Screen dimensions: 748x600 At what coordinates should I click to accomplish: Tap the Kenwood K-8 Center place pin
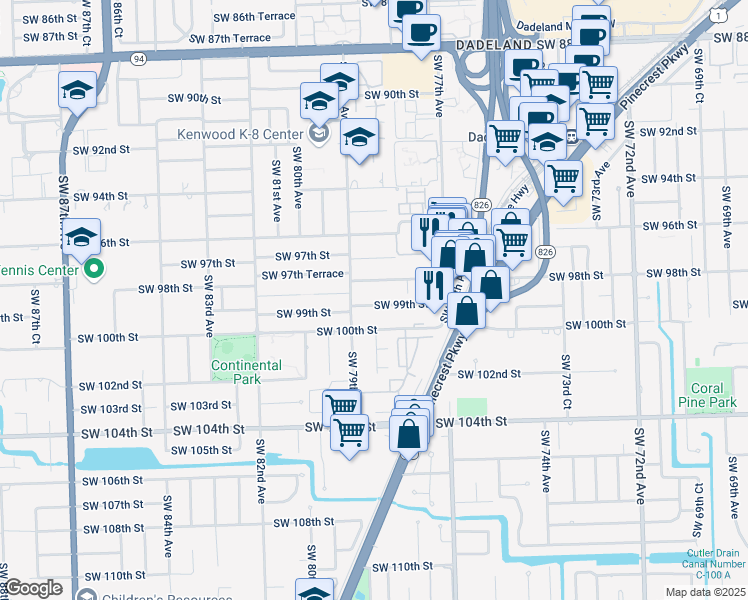(318, 134)
